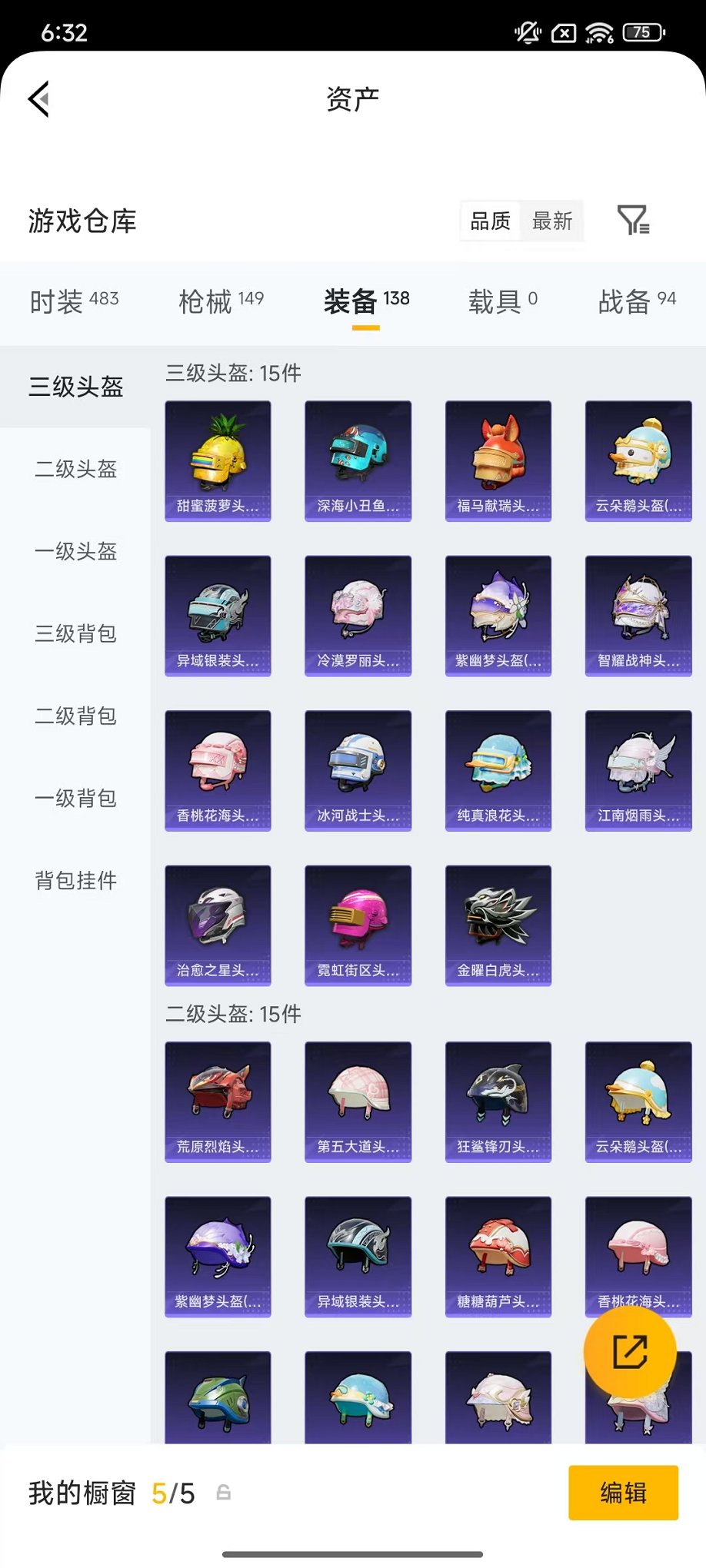Open 我的橱窗 5/5 section
The image size is (706, 1568).
tap(108, 1493)
